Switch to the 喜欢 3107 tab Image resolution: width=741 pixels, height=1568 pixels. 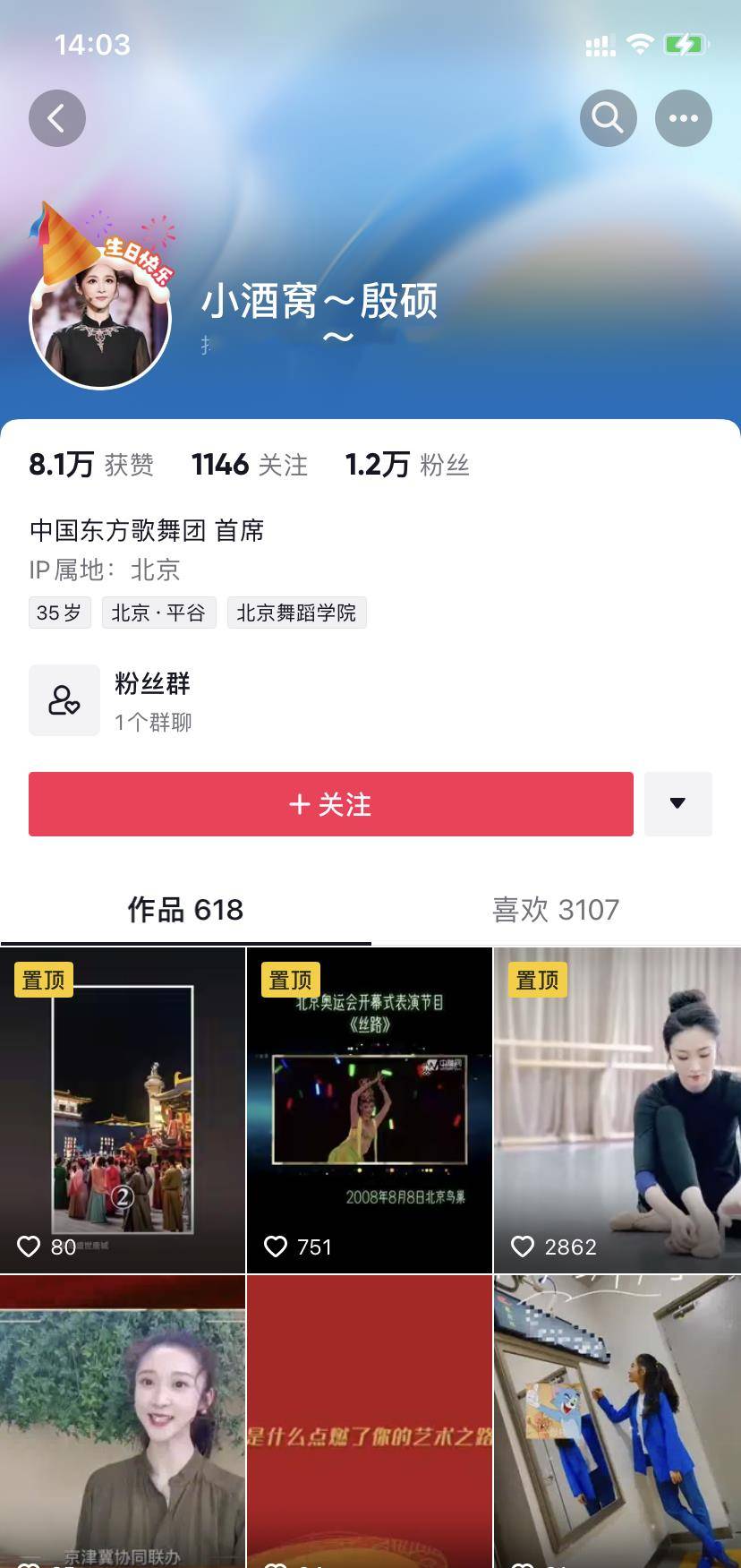pos(555,910)
